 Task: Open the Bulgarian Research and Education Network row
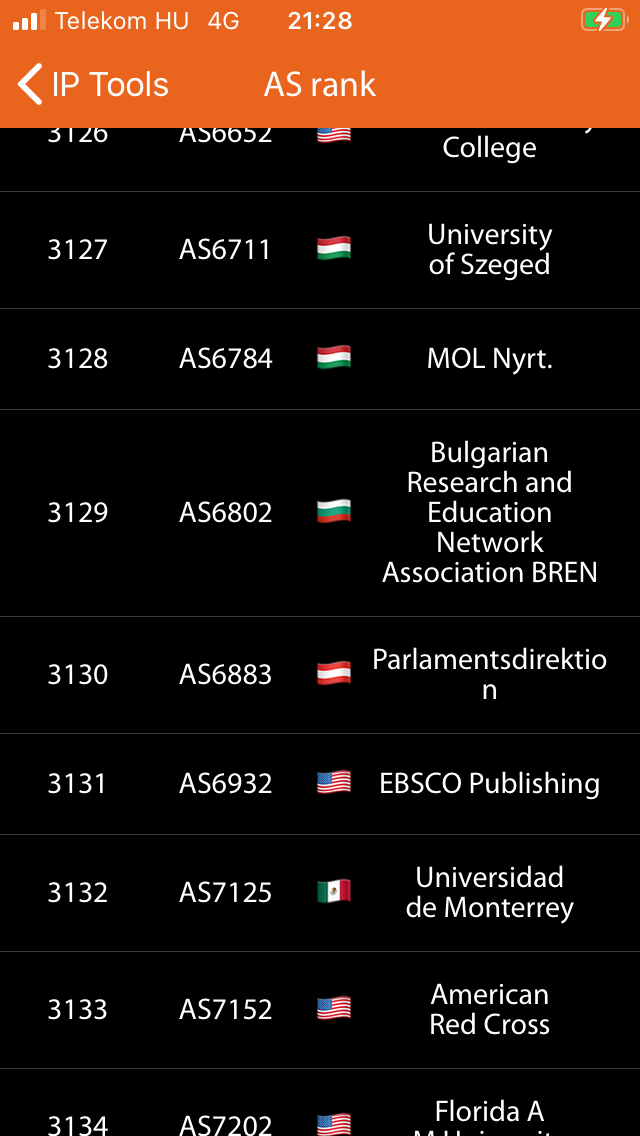click(x=320, y=513)
